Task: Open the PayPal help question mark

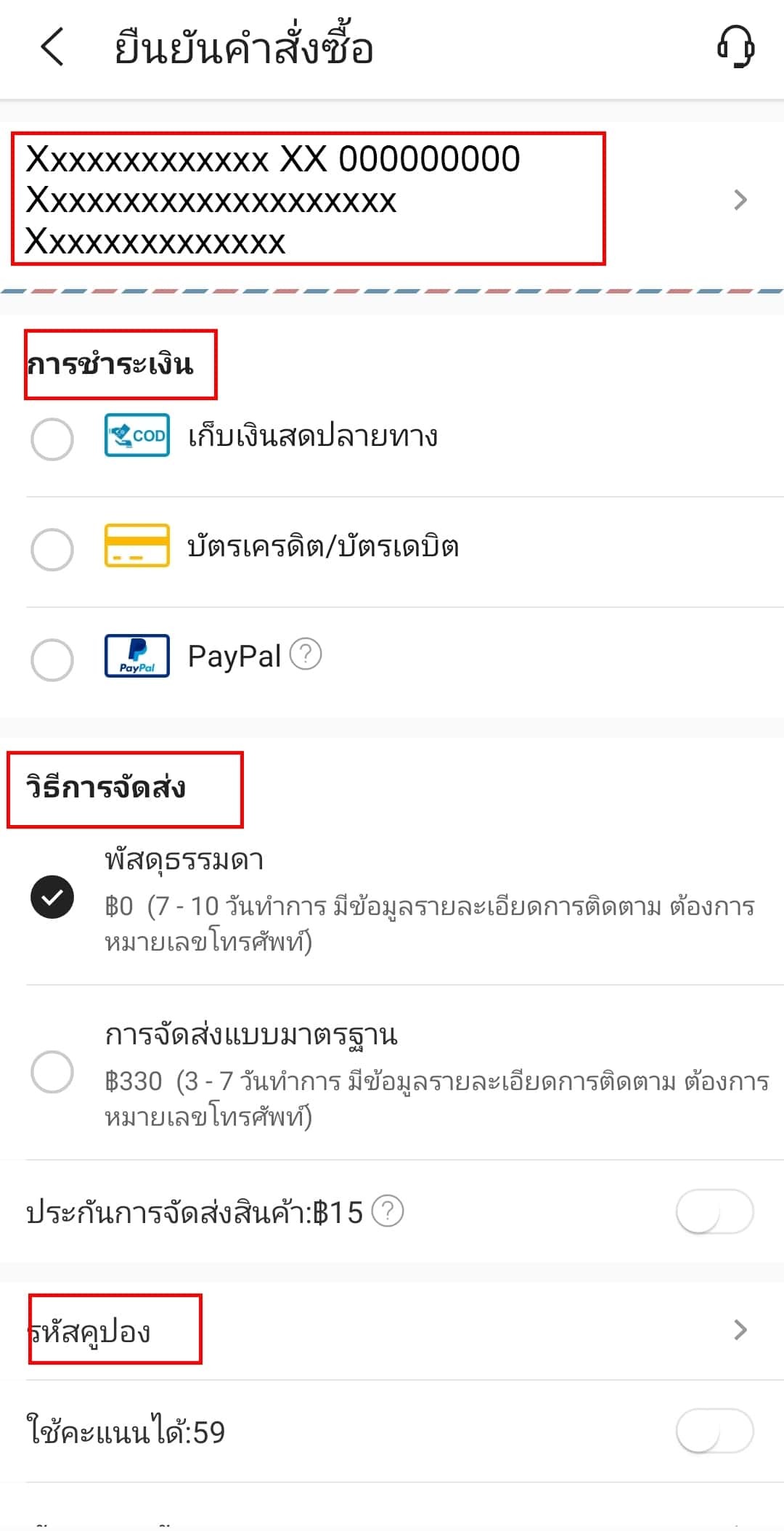Action: pos(306,654)
